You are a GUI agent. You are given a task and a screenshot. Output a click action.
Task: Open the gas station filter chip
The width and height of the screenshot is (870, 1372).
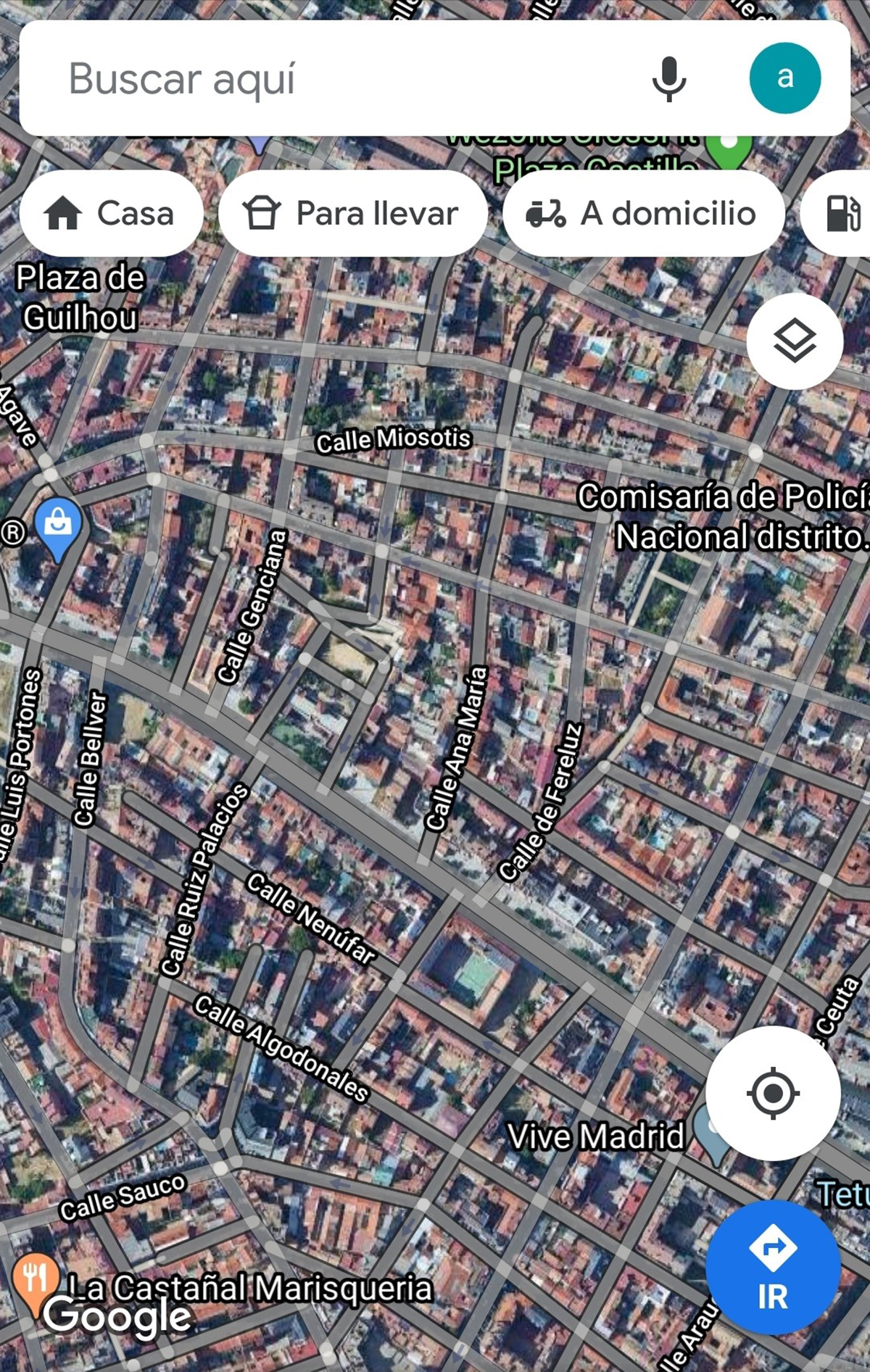(845, 213)
